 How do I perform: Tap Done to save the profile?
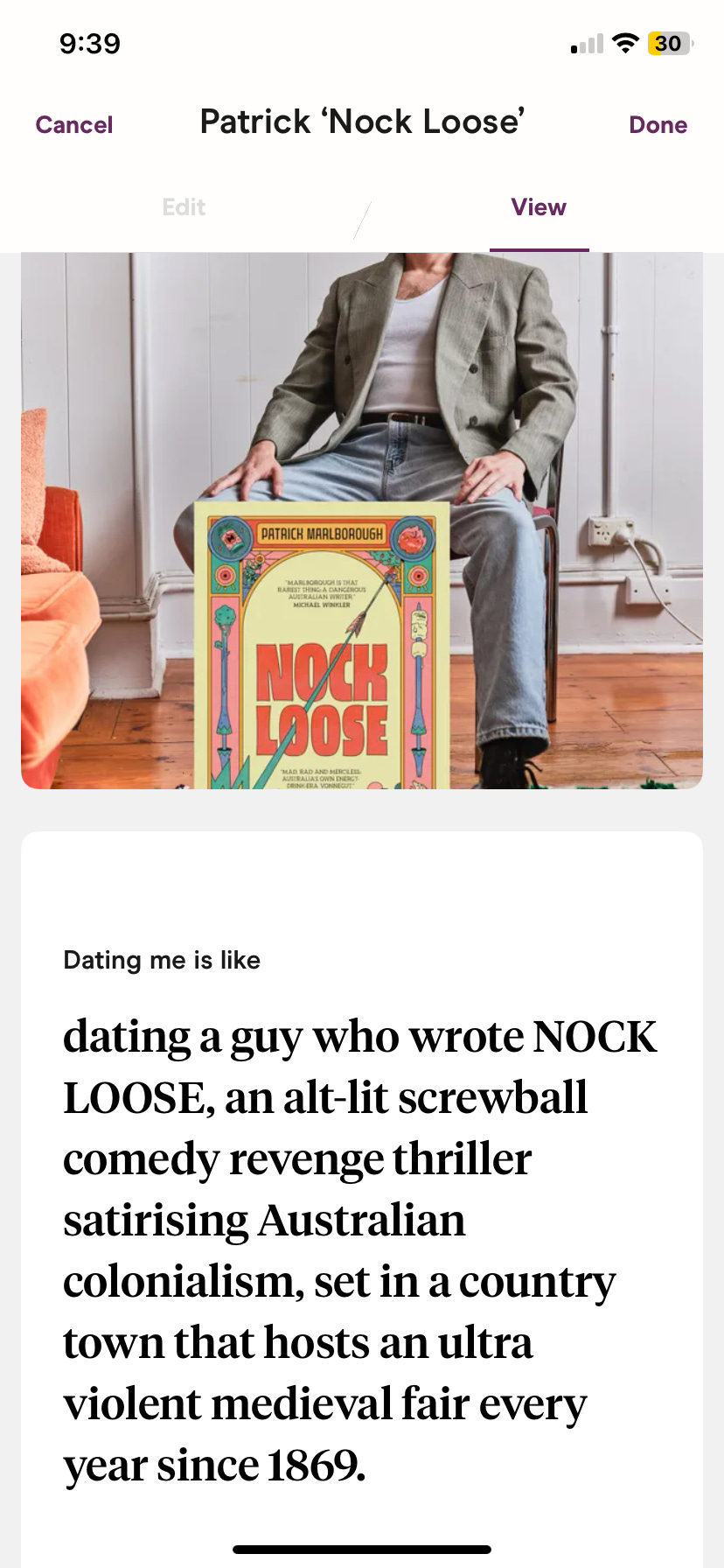658,125
